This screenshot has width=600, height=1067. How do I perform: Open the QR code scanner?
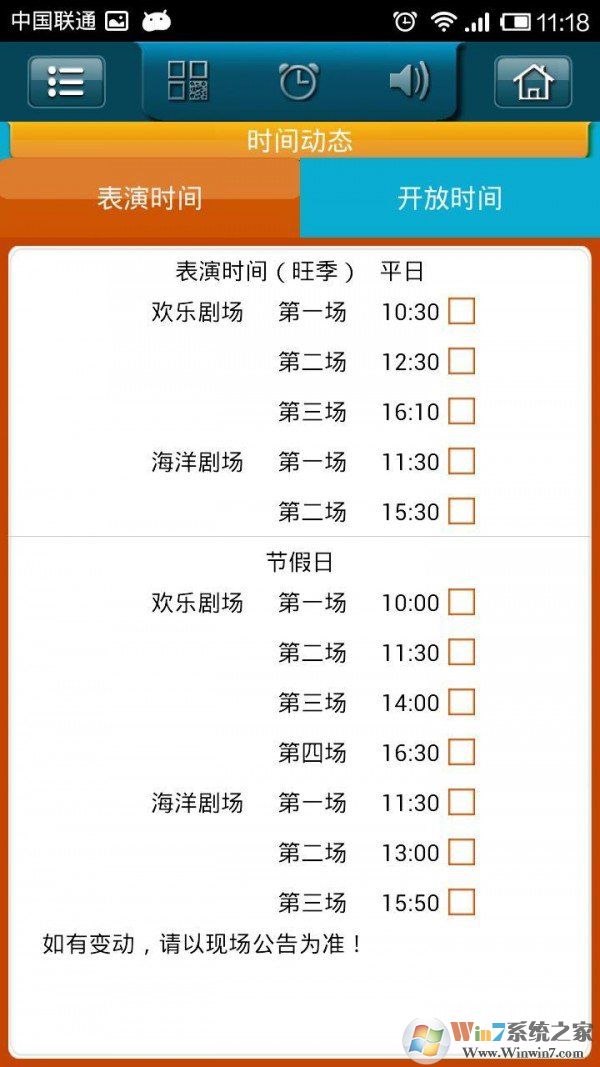tap(187, 81)
